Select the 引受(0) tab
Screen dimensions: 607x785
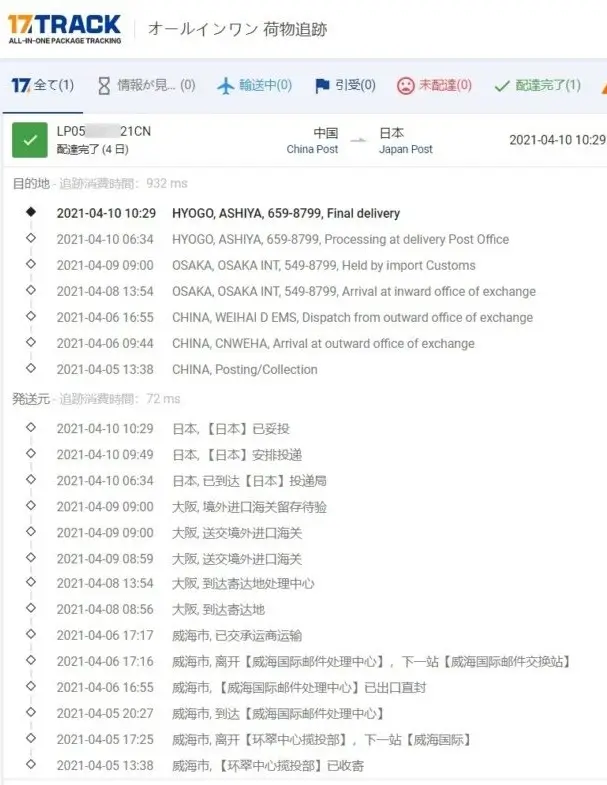click(345, 86)
